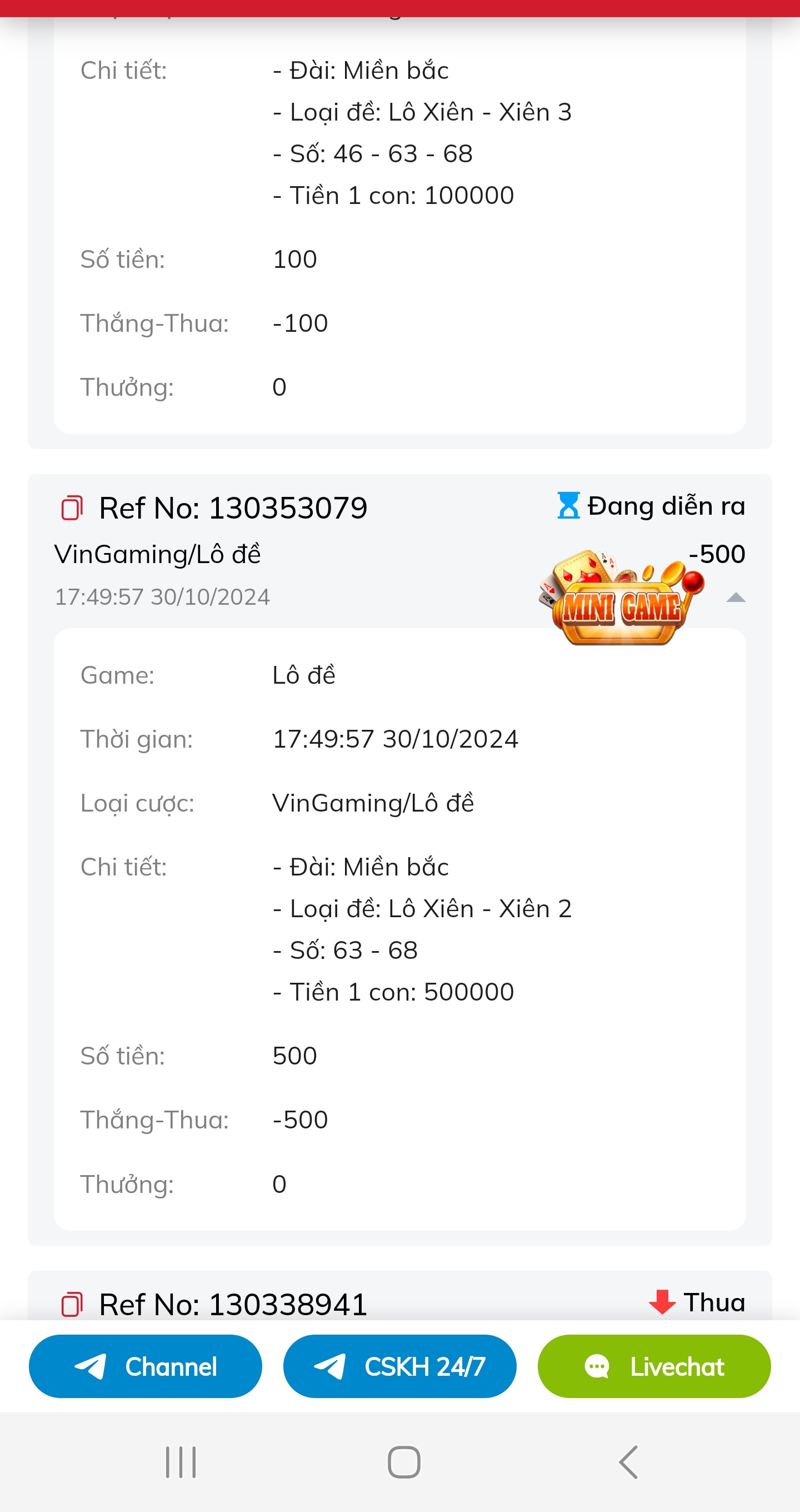Open the Telegram Channel button
The width and height of the screenshot is (800, 1512).
[x=146, y=1366]
